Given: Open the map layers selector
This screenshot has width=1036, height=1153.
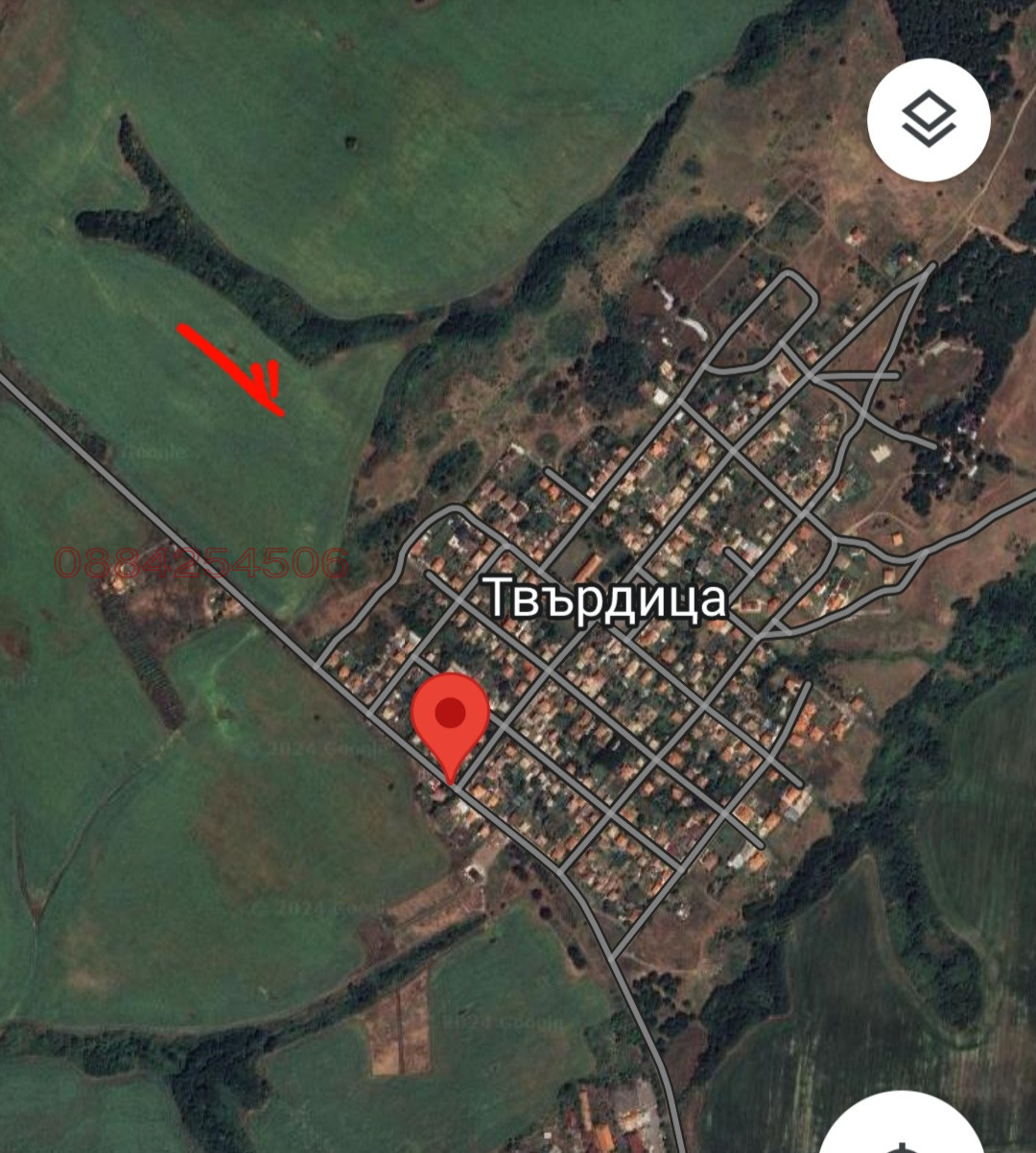Looking at the screenshot, I should click(x=928, y=120).
